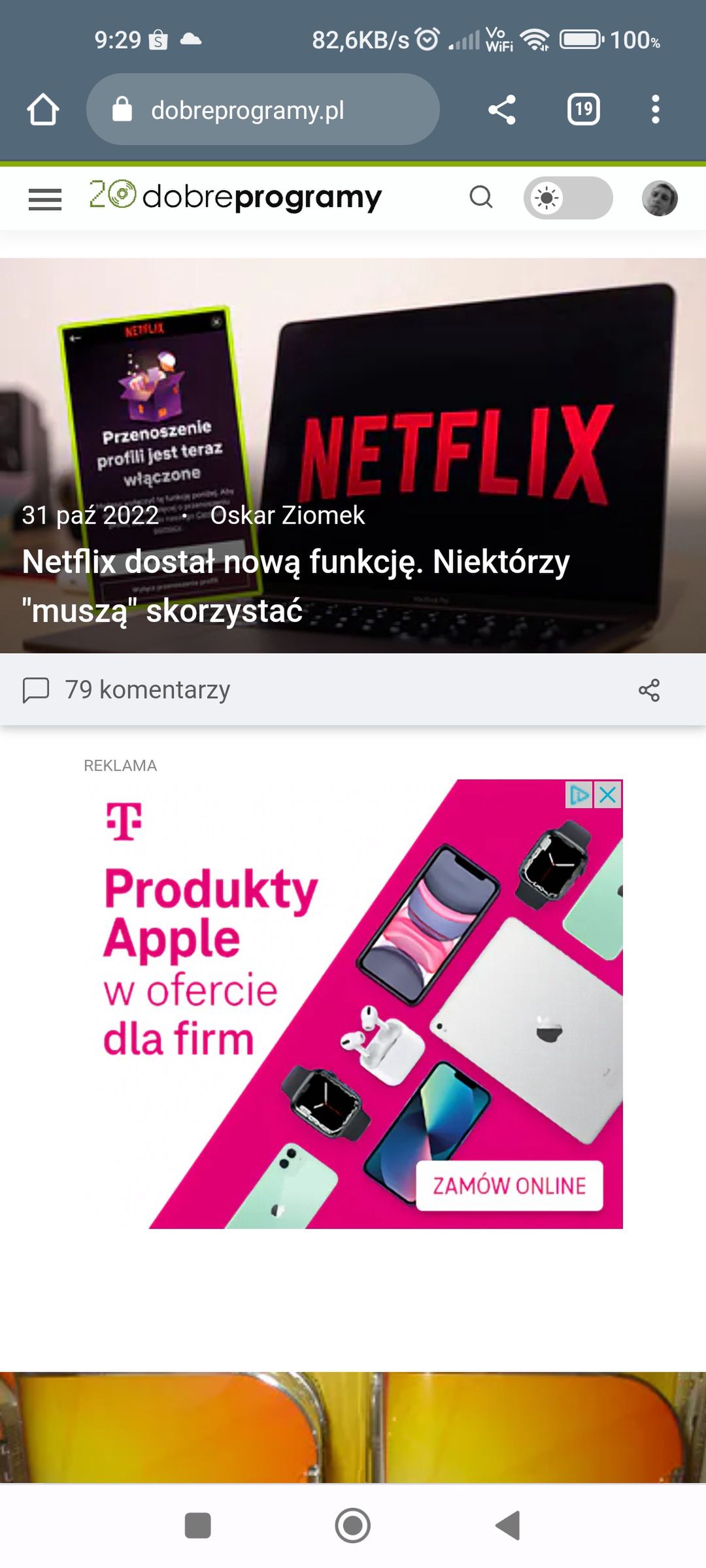Tap the dobreprogramy.pl address bar
Image resolution: width=706 pixels, height=1568 pixels.
coord(263,109)
